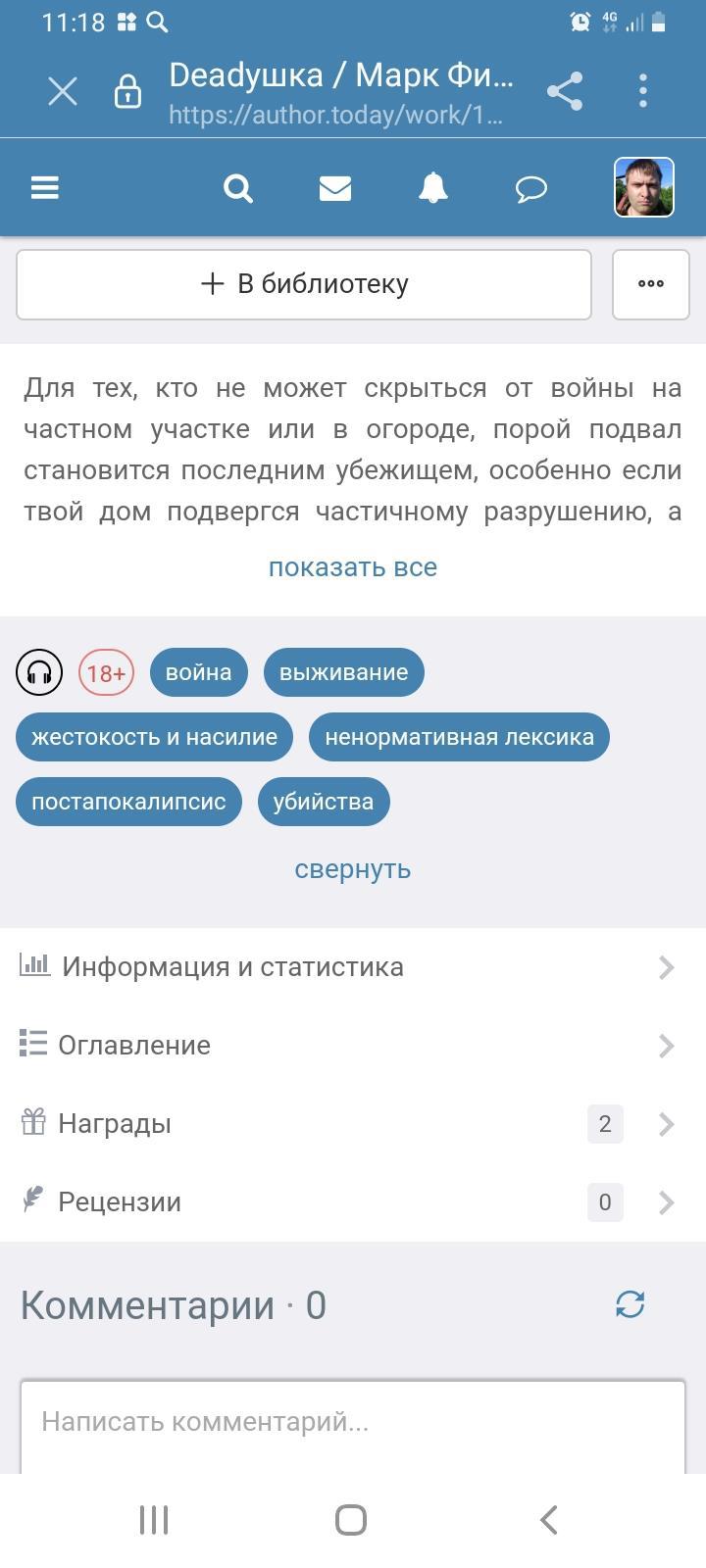Viewport: 706px width, 1568px height.
Task: Open the browser overflow menu
Action: point(642,91)
